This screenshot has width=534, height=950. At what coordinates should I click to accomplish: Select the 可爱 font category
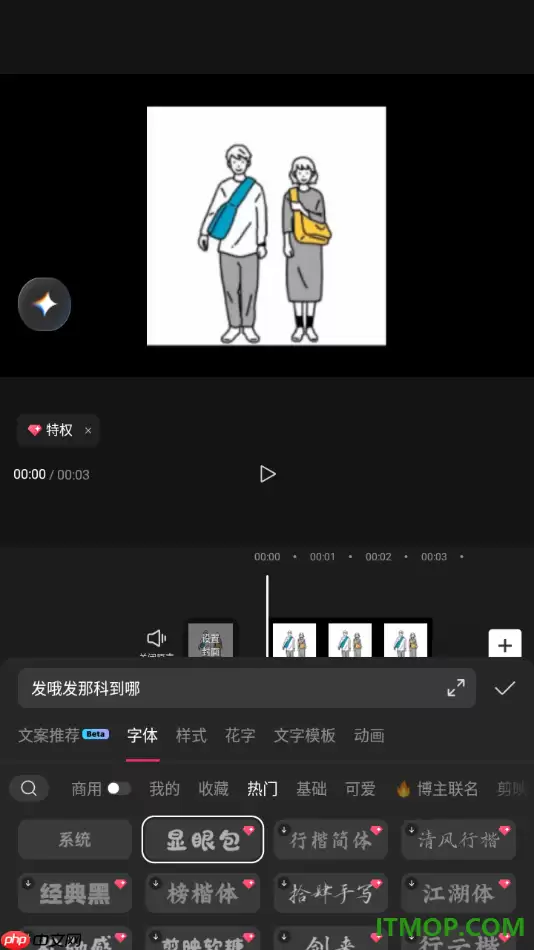360,789
